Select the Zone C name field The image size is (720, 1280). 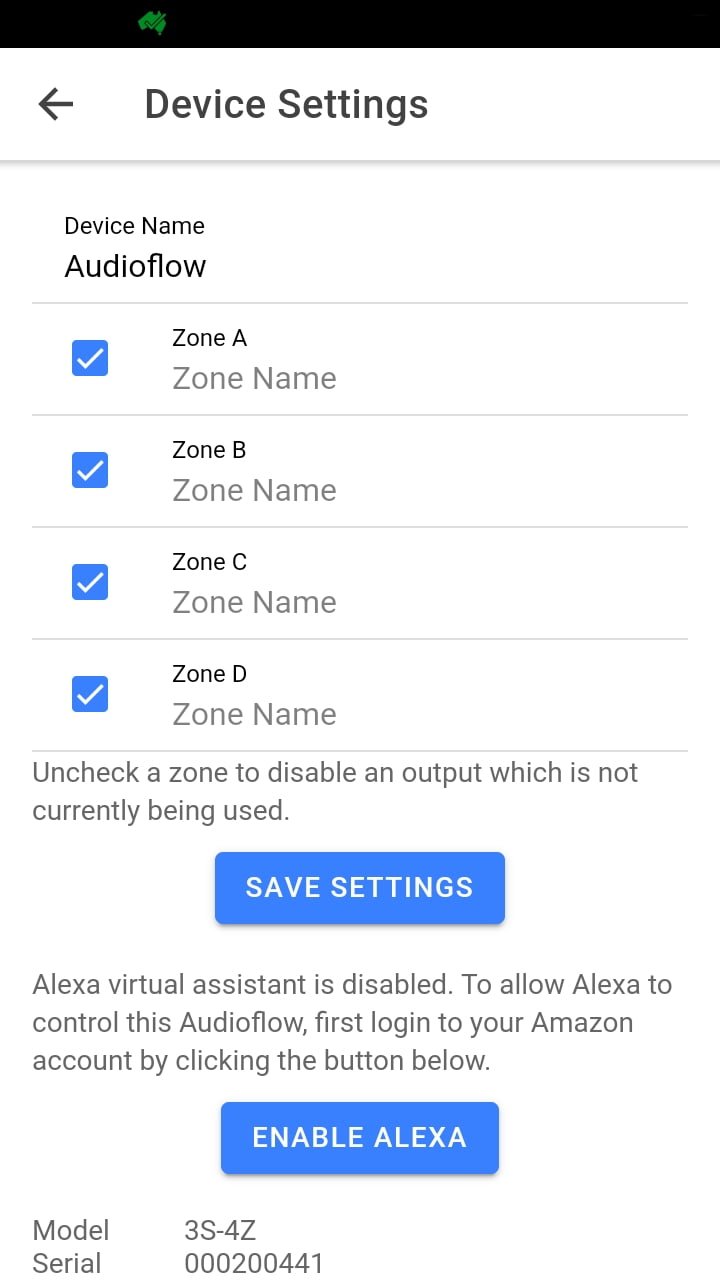(x=420, y=602)
